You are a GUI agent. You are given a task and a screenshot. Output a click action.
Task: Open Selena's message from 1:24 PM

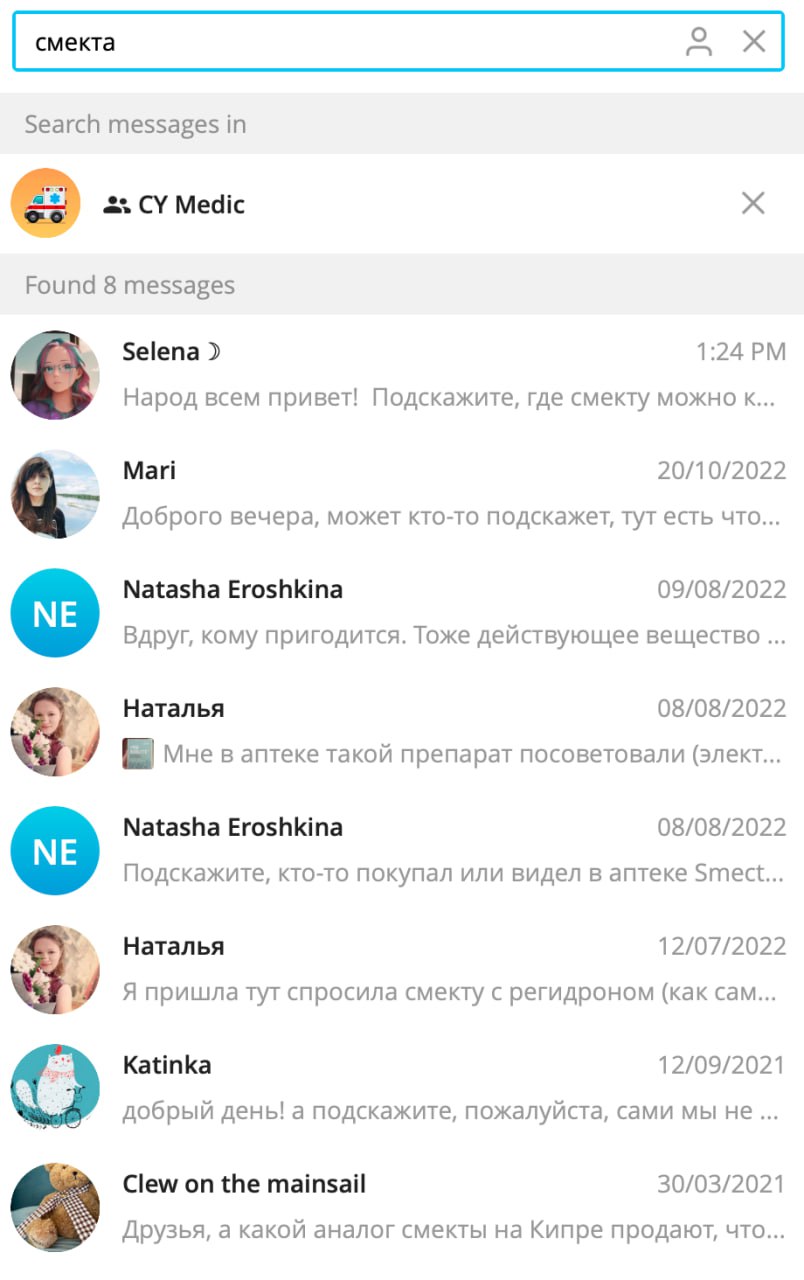450,375
